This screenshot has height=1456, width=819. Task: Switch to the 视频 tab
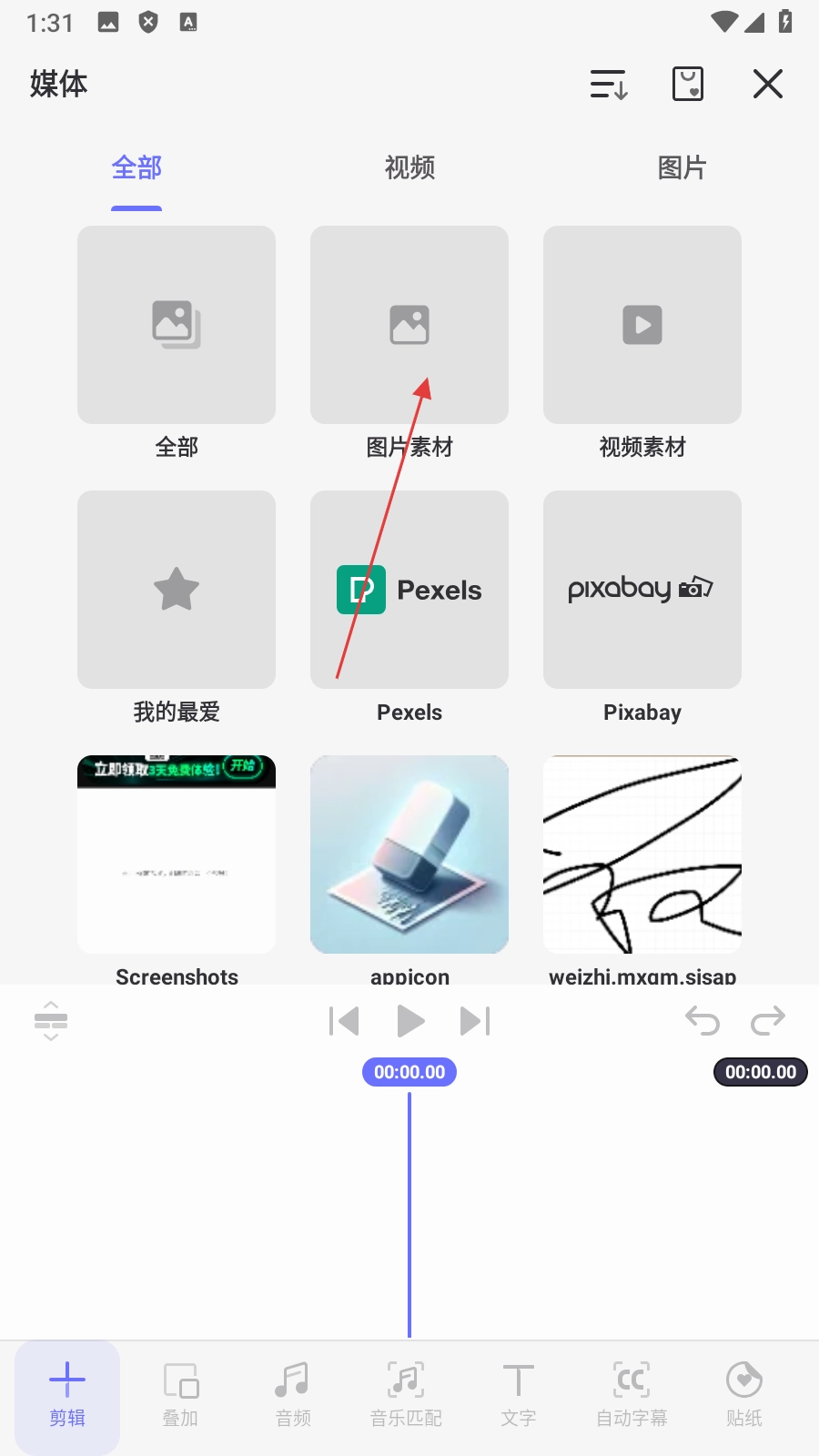[x=409, y=168]
